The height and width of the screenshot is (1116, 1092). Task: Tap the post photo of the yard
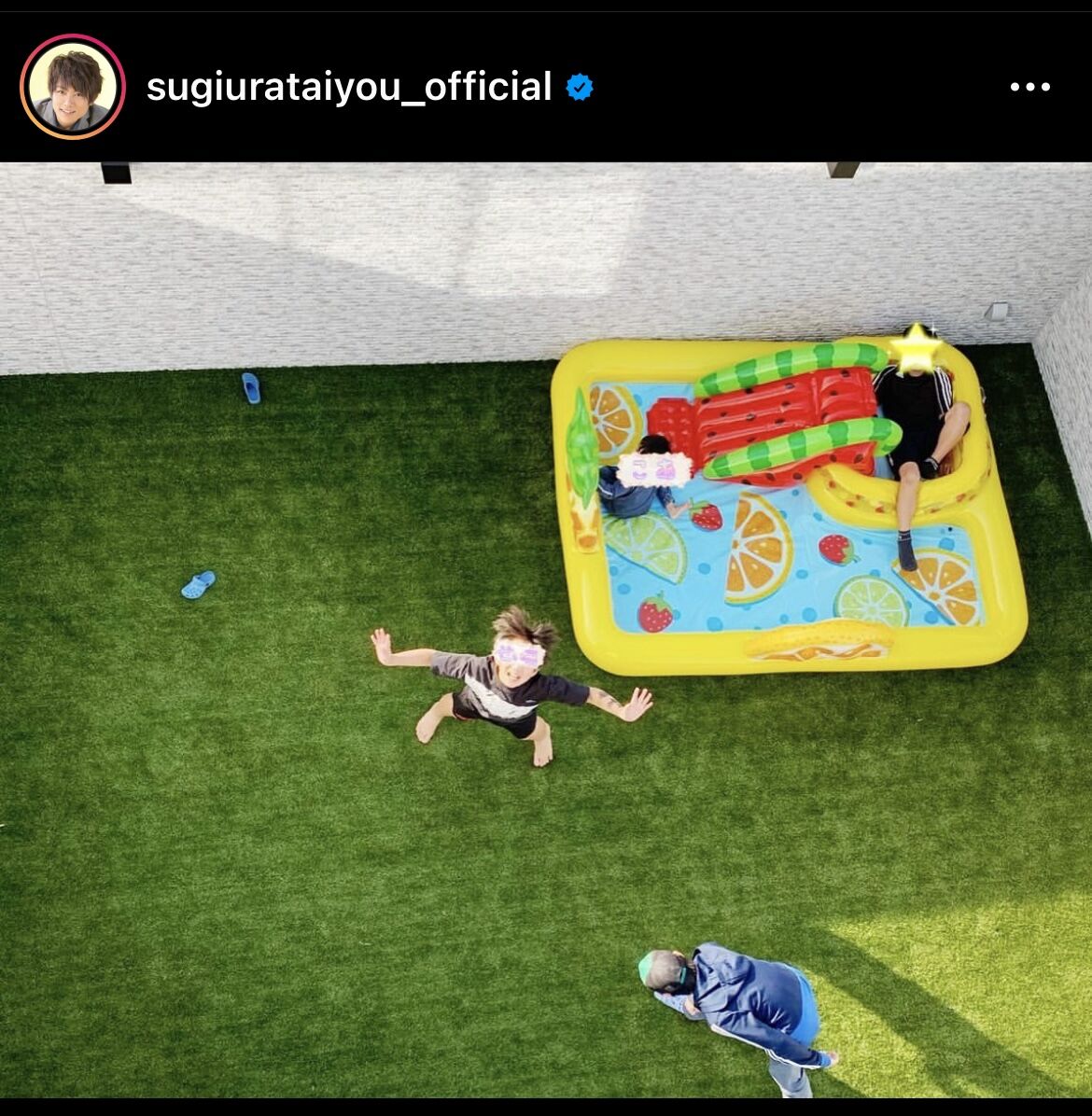pos(545,630)
